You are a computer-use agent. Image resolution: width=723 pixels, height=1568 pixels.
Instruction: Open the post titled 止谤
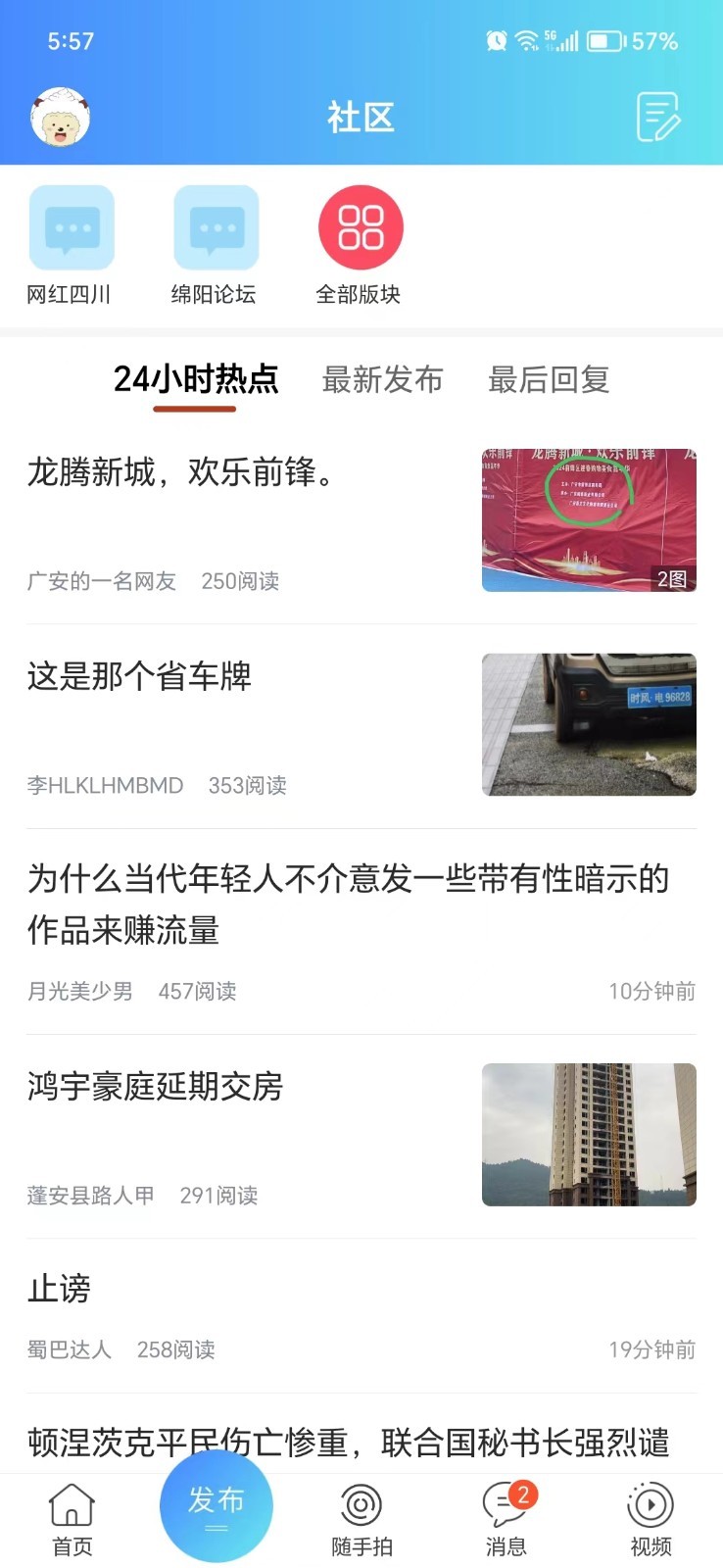(x=57, y=1291)
